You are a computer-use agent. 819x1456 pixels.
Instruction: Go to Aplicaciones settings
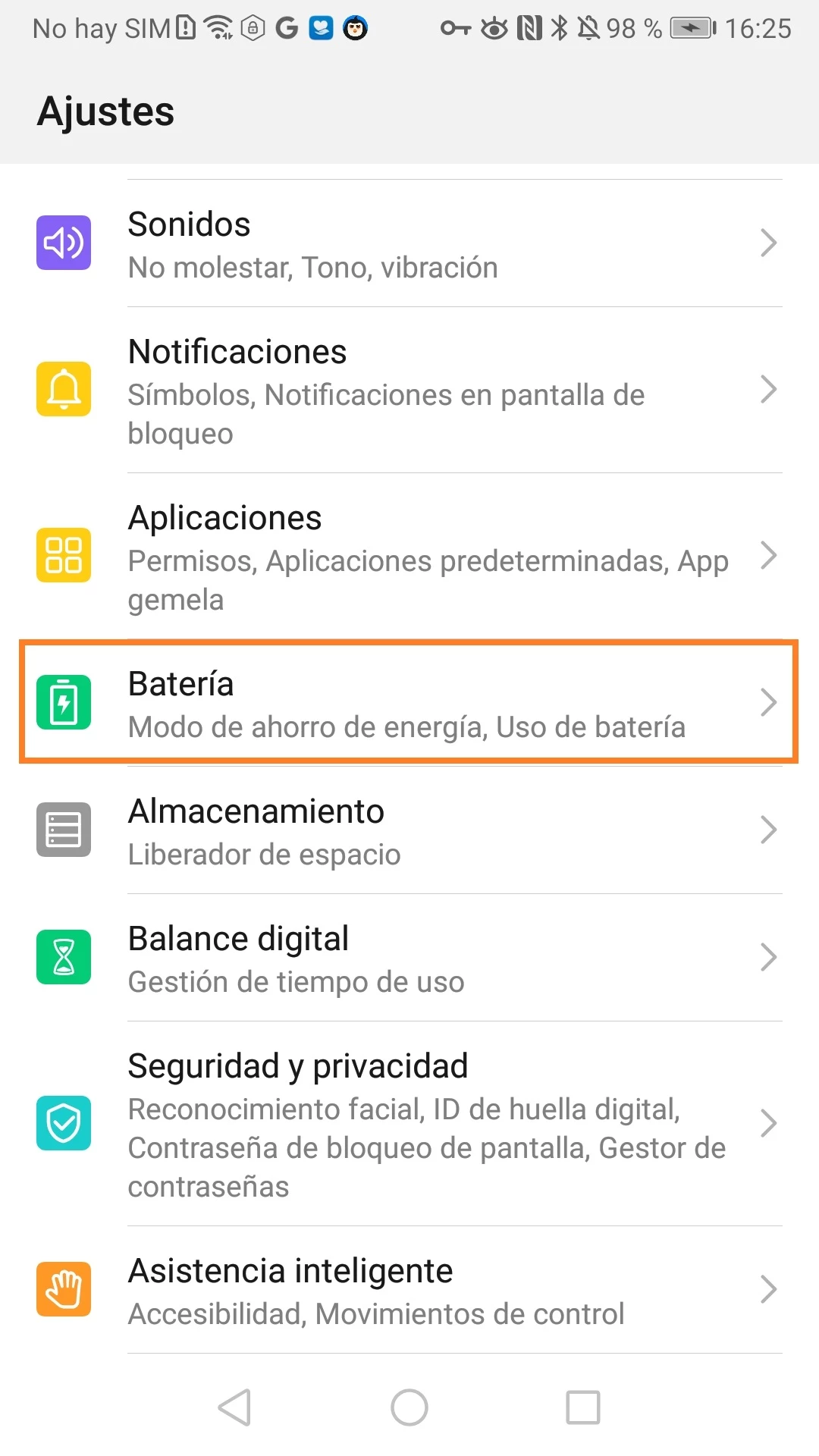[409, 557]
